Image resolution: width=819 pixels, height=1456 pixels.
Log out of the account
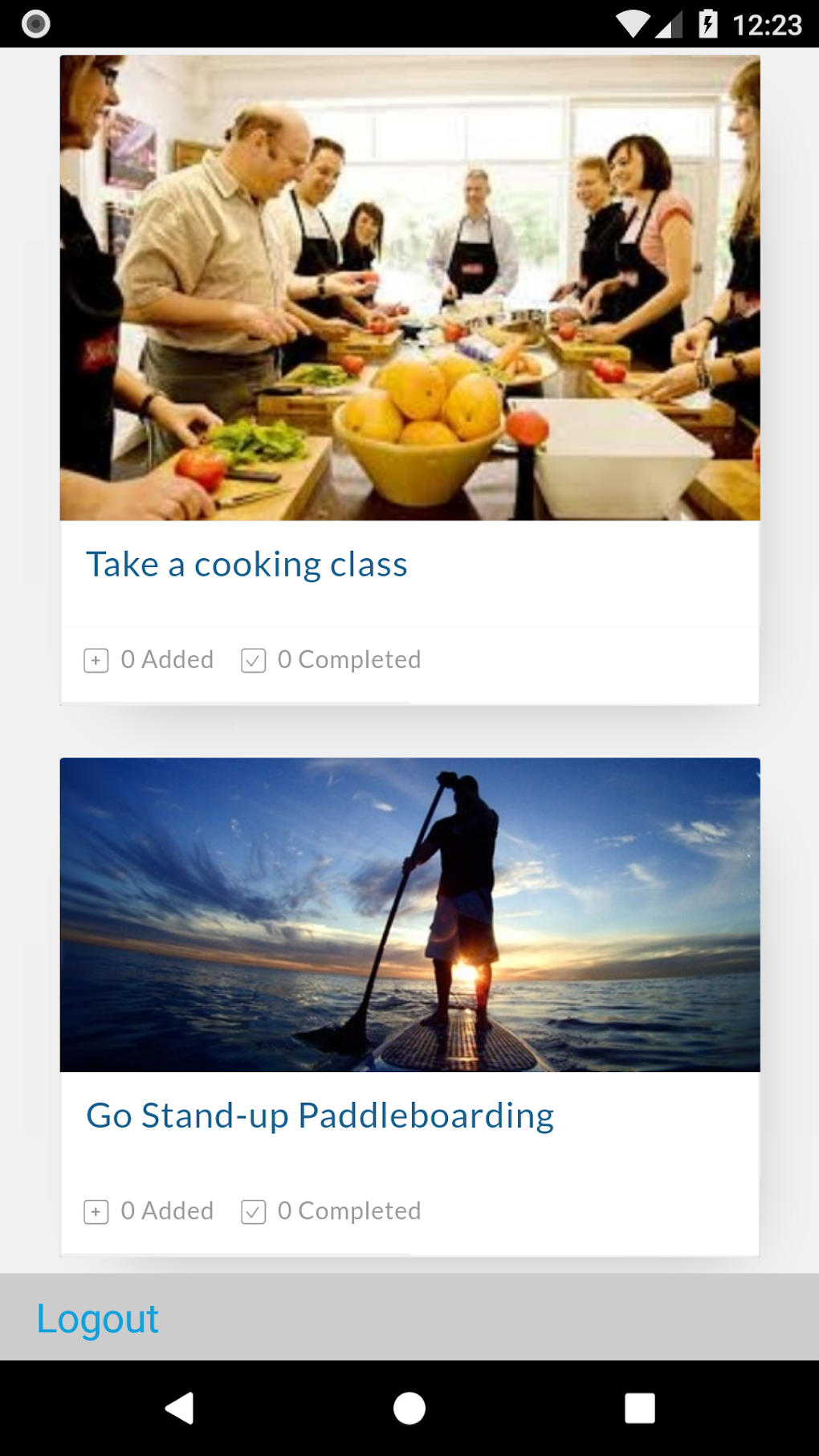coord(98,1319)
